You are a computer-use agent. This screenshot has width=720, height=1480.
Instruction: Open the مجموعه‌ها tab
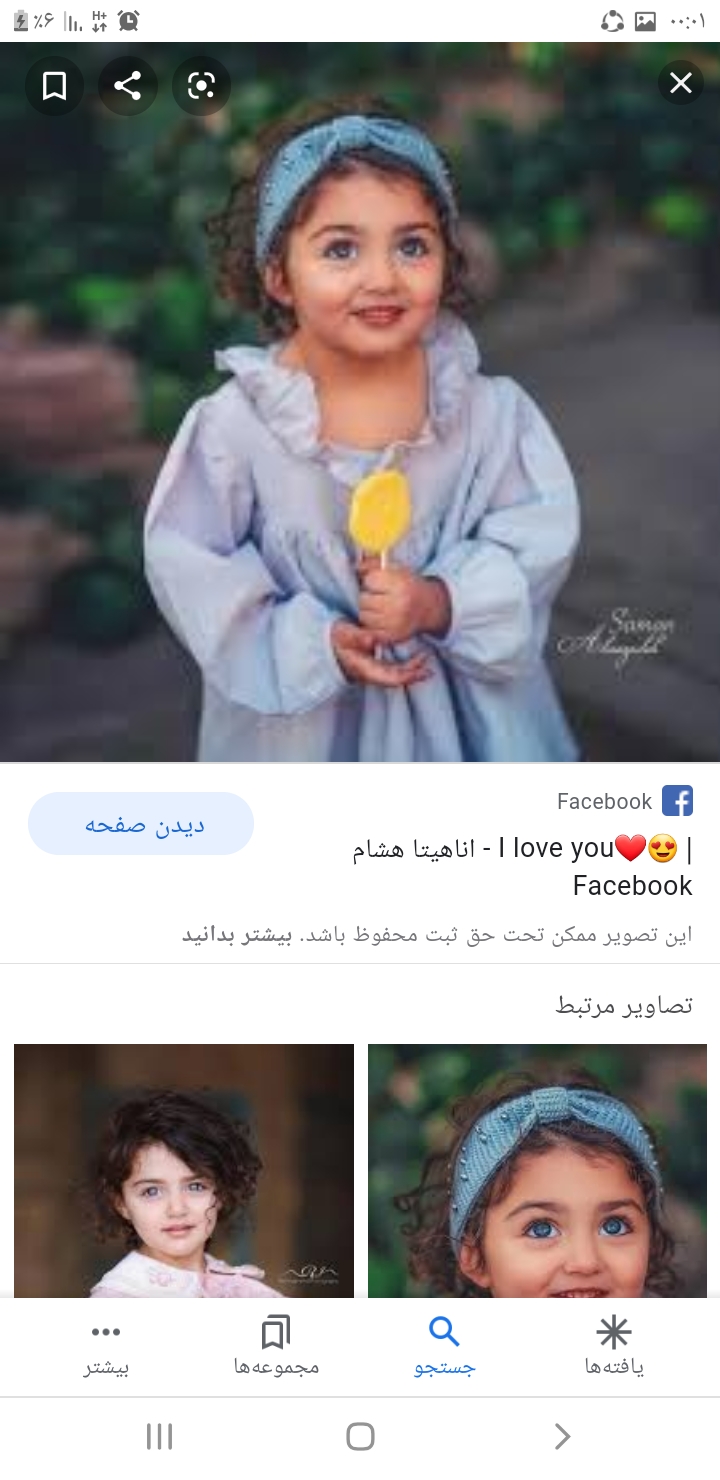276,1347
